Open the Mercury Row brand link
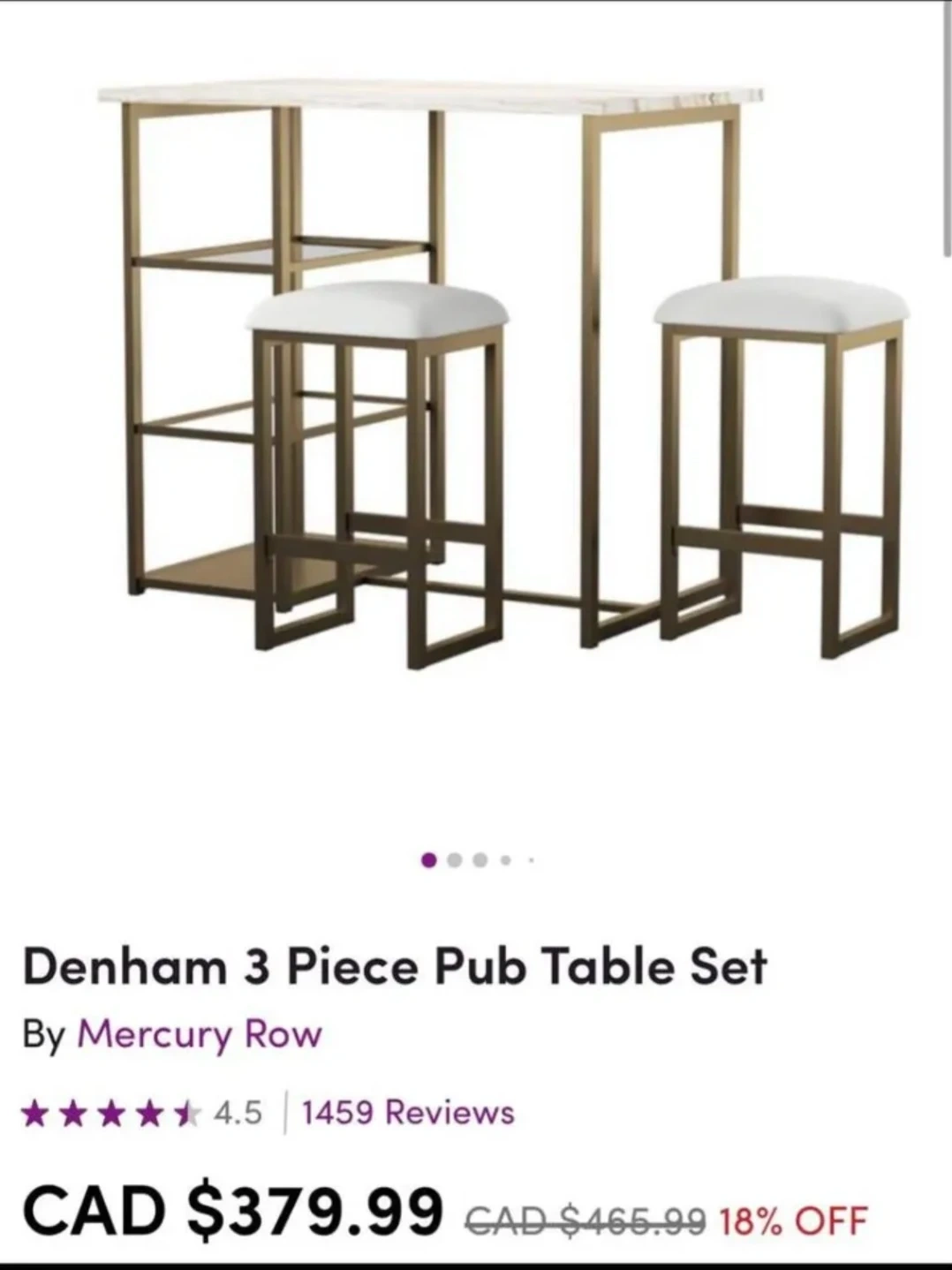This screenshot has width=952, height=1270. pos(200,1034)
